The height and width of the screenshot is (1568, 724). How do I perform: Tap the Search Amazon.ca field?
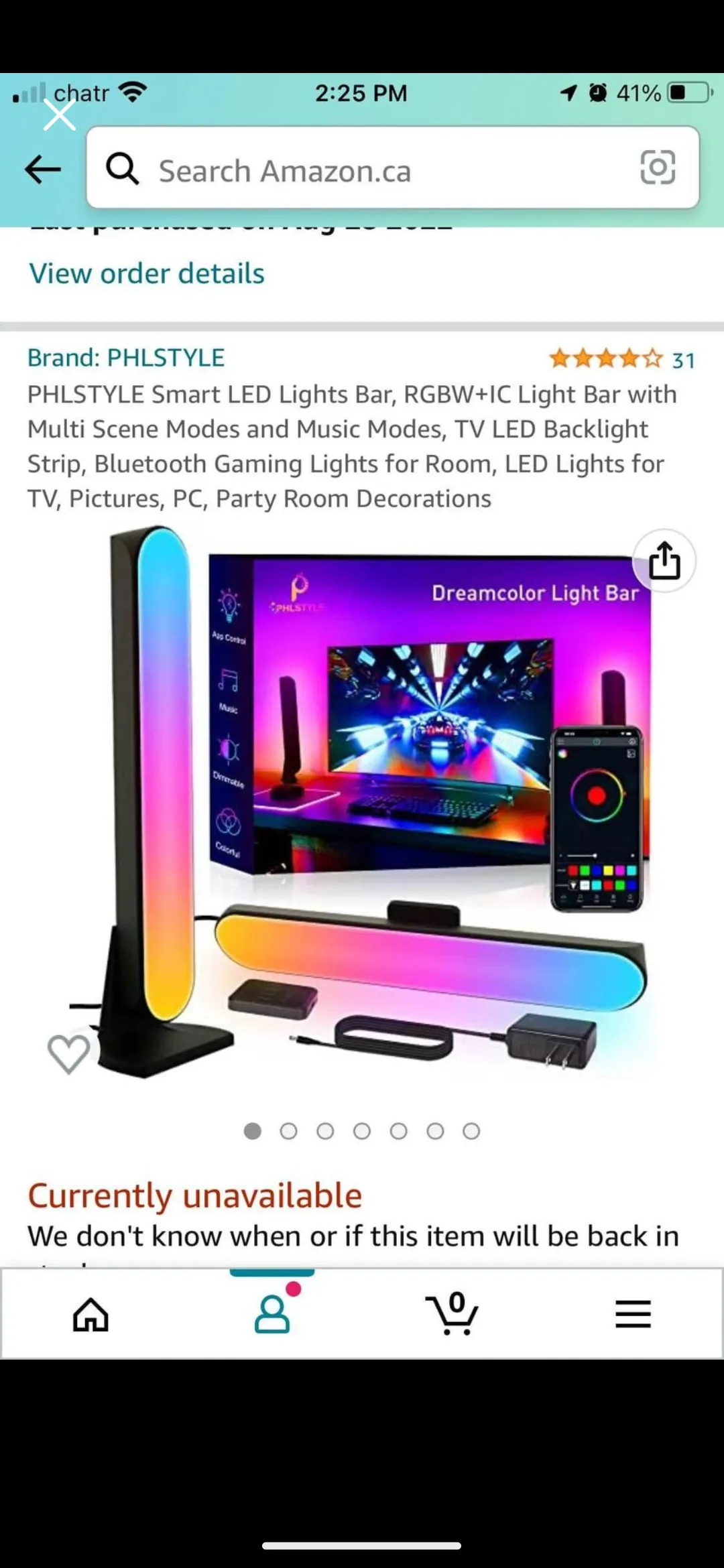[x=375, y=170]
